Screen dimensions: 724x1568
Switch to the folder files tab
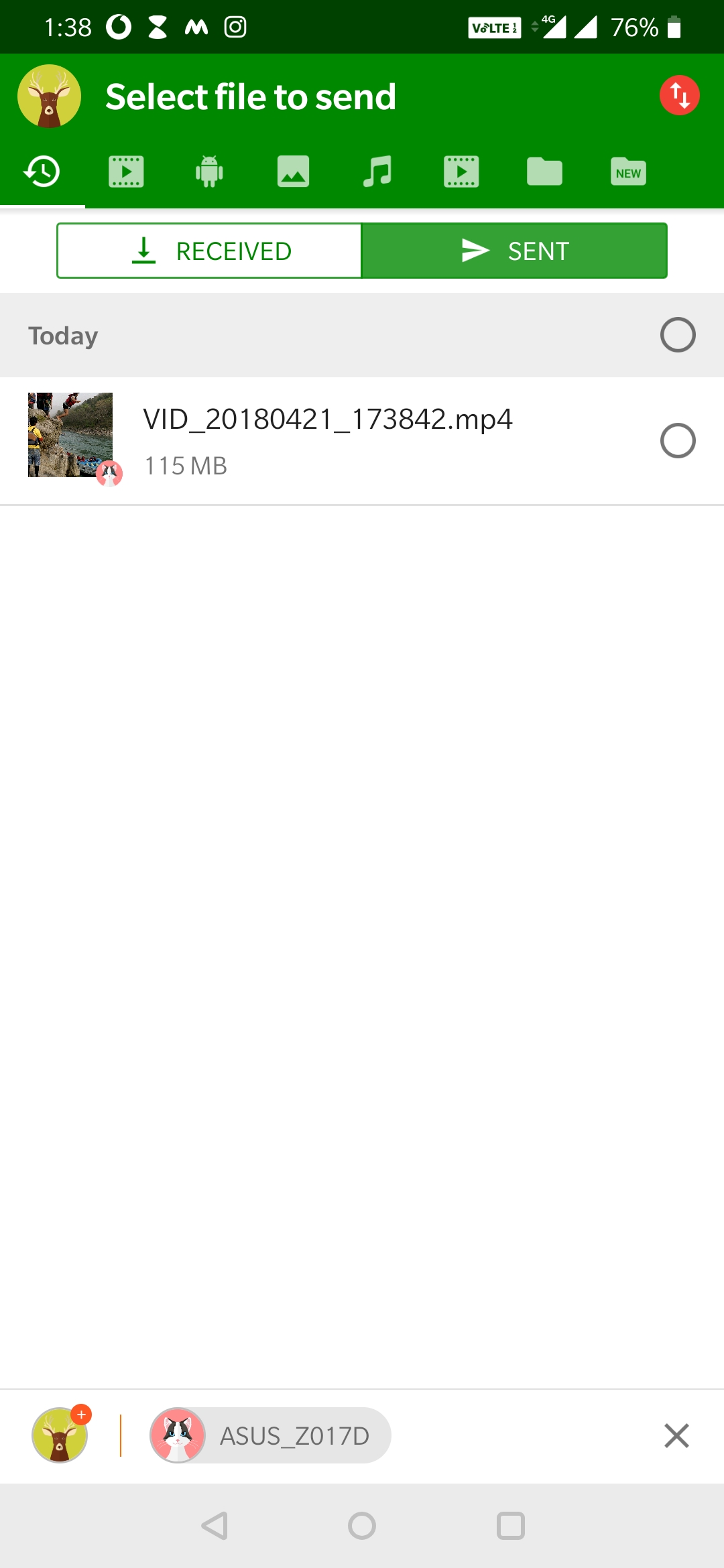(544, 172)
